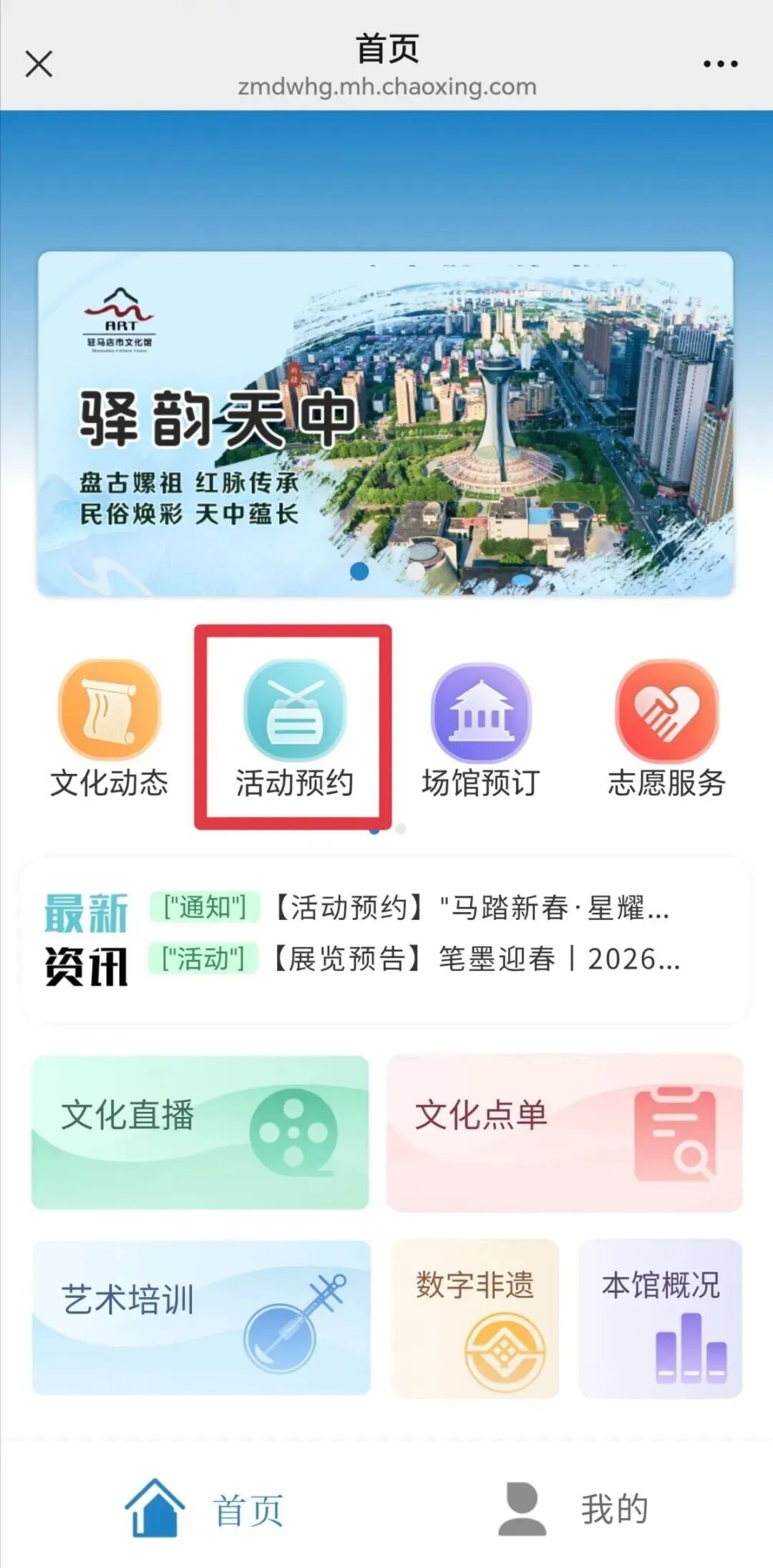Tap the zmdwhg.mh.chaoxing.com address text
Image resolution: width=773 pixels, height=1568 pixels.
pos(386,87)
